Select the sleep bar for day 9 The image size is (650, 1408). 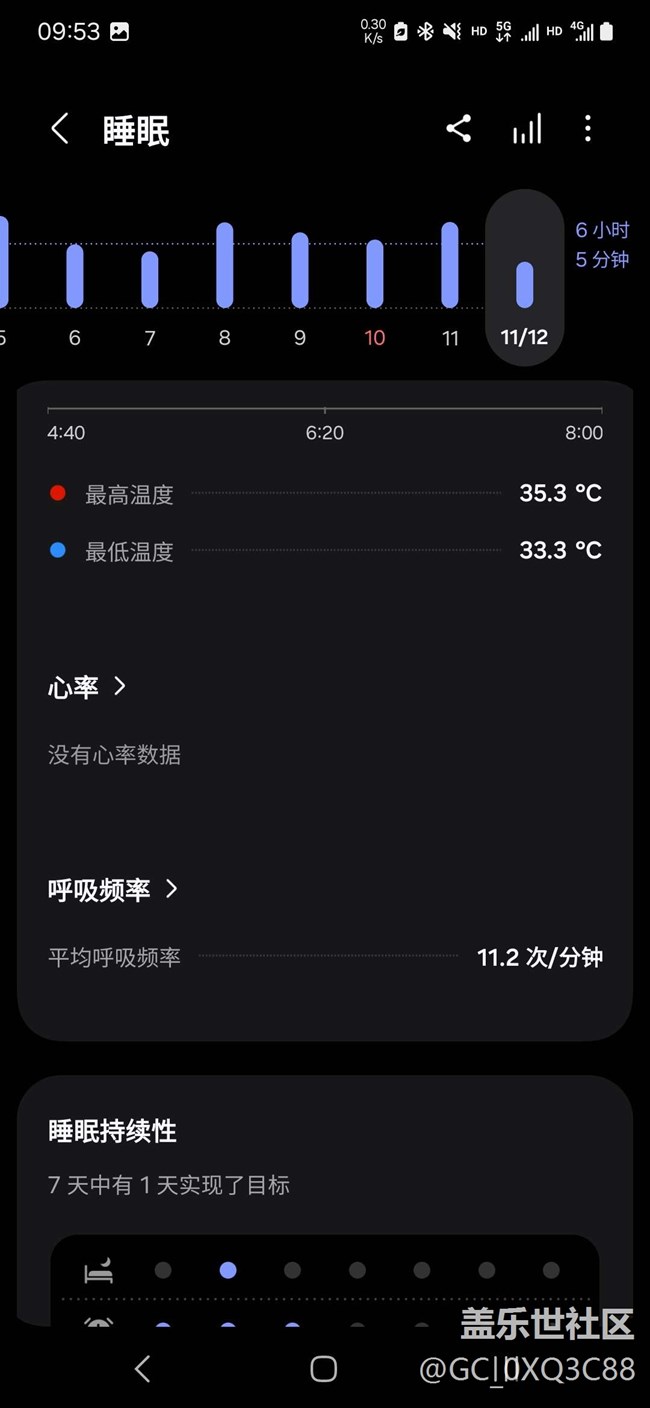pos(300,270)
